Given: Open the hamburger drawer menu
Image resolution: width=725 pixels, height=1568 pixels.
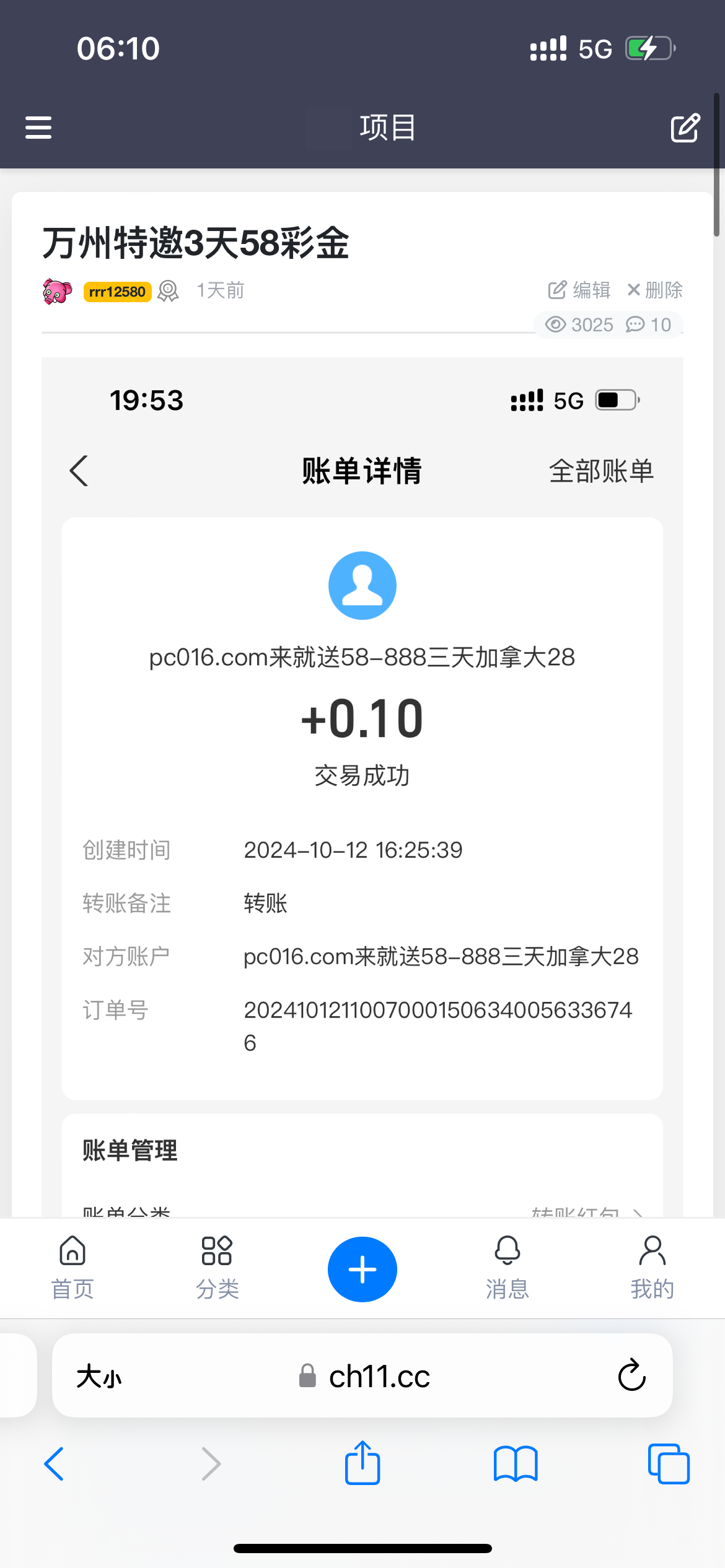Looking at the screenshot, I should [x=38, y=128].
